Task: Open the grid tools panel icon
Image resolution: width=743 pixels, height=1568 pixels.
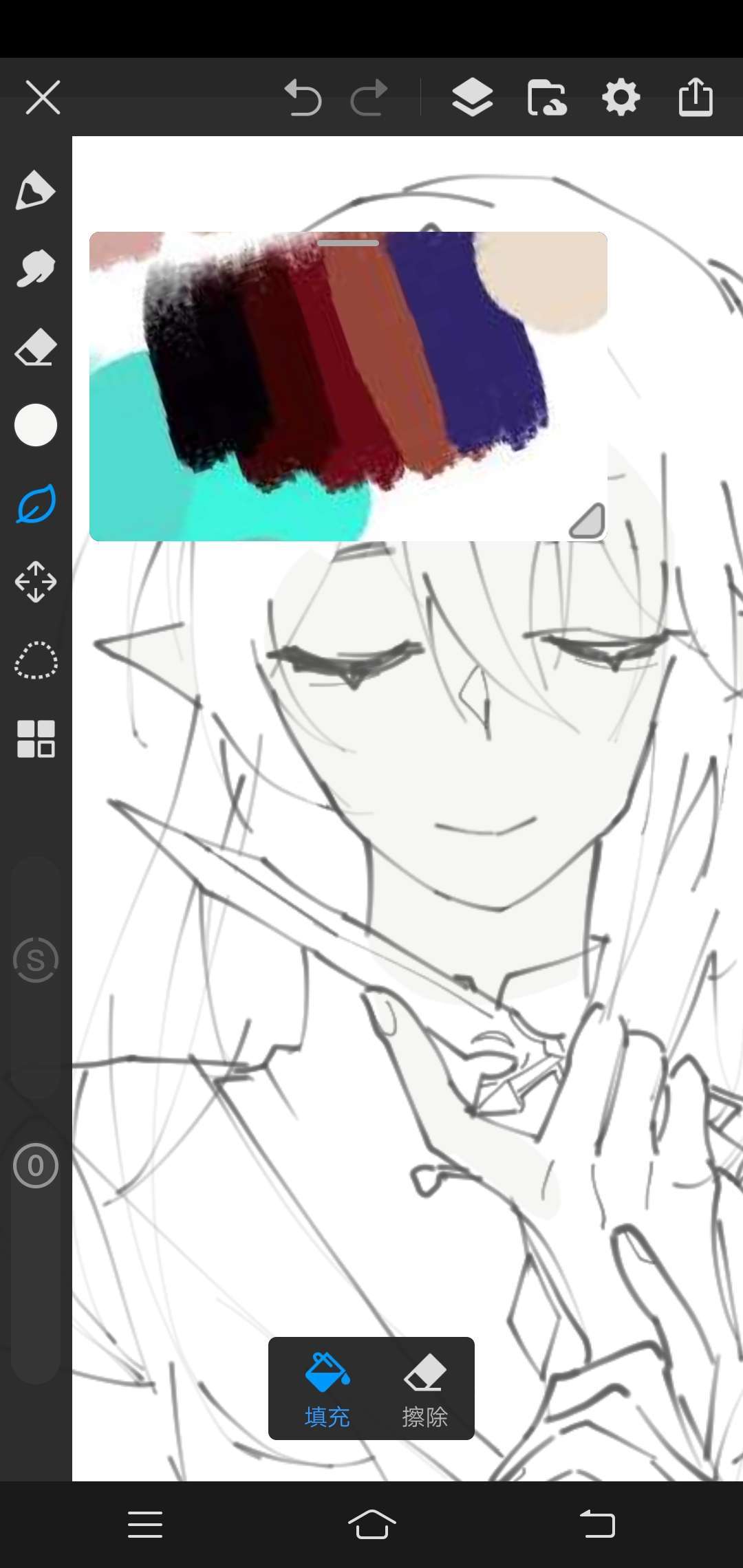Action: click(36, 739)
